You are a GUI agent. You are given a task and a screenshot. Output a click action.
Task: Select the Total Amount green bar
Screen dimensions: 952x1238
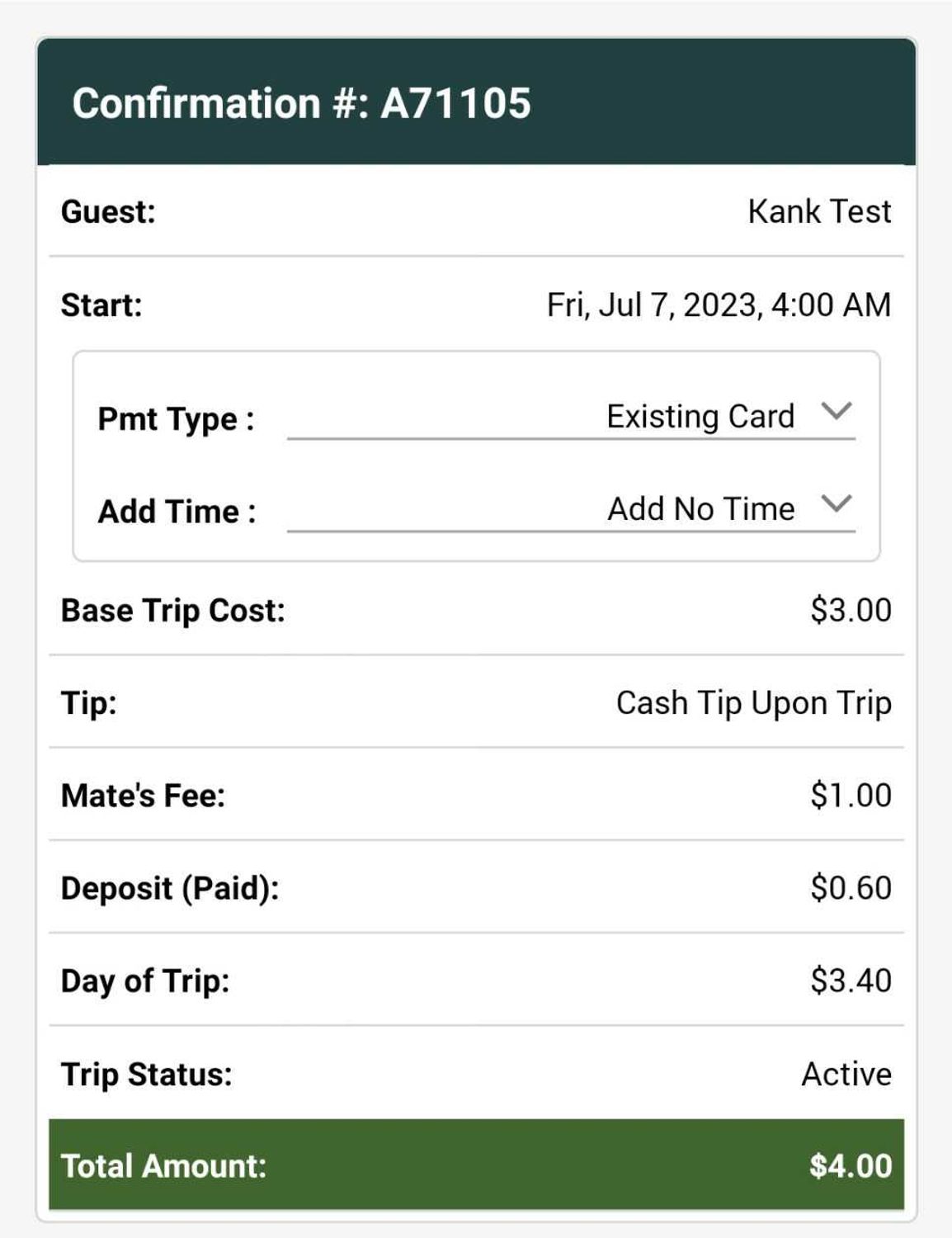(476, 1165)
